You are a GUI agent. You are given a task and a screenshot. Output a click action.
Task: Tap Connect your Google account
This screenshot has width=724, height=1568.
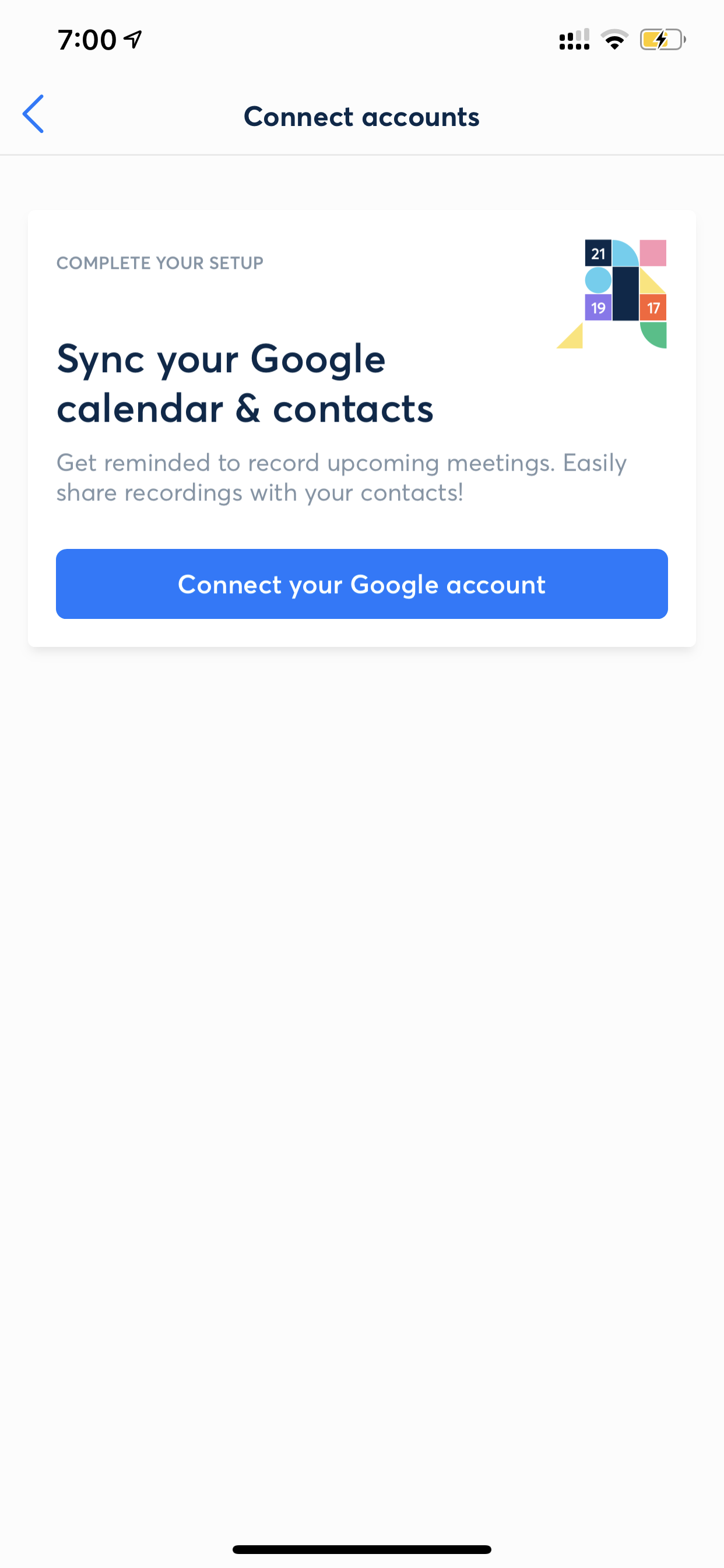tap(361, 584)
